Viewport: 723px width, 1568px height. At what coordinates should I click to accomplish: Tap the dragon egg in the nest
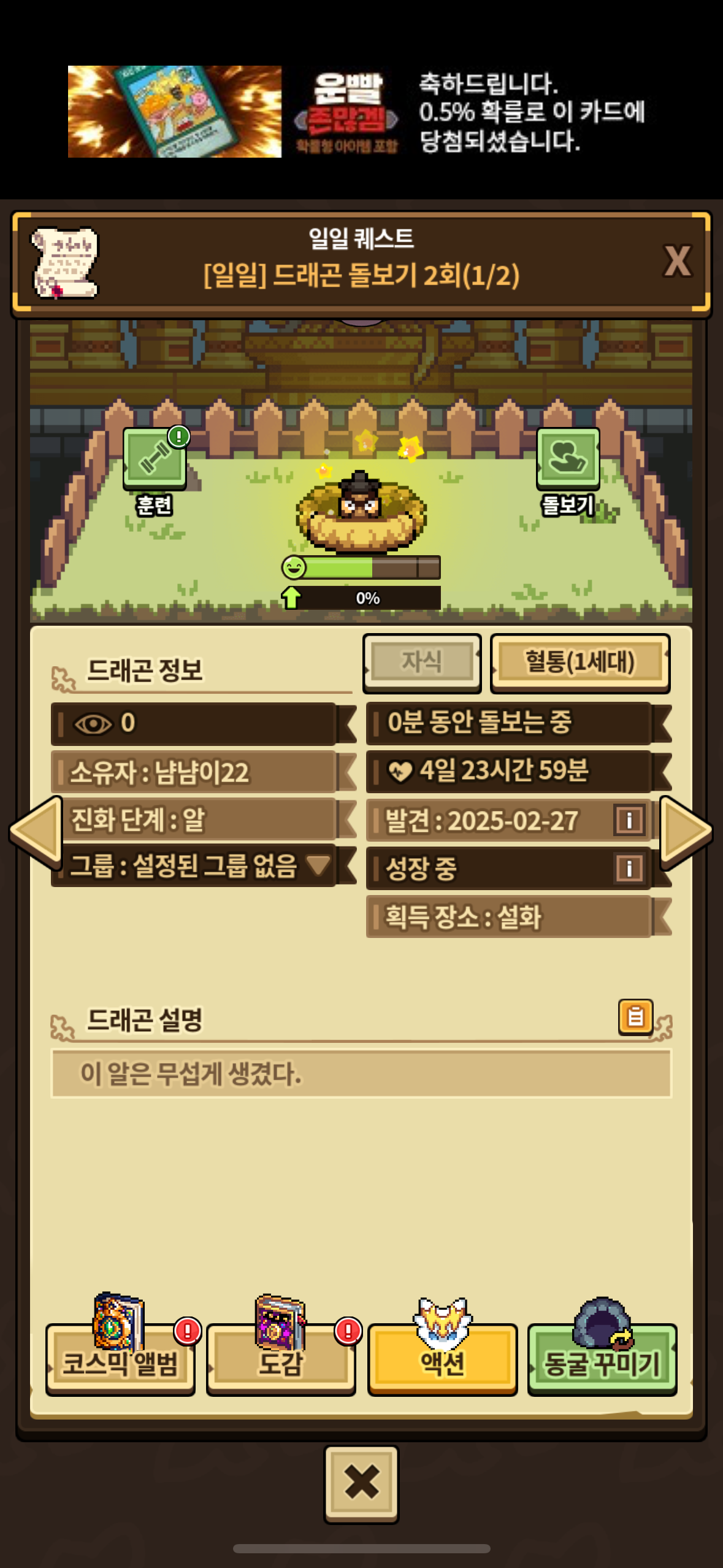361,509
